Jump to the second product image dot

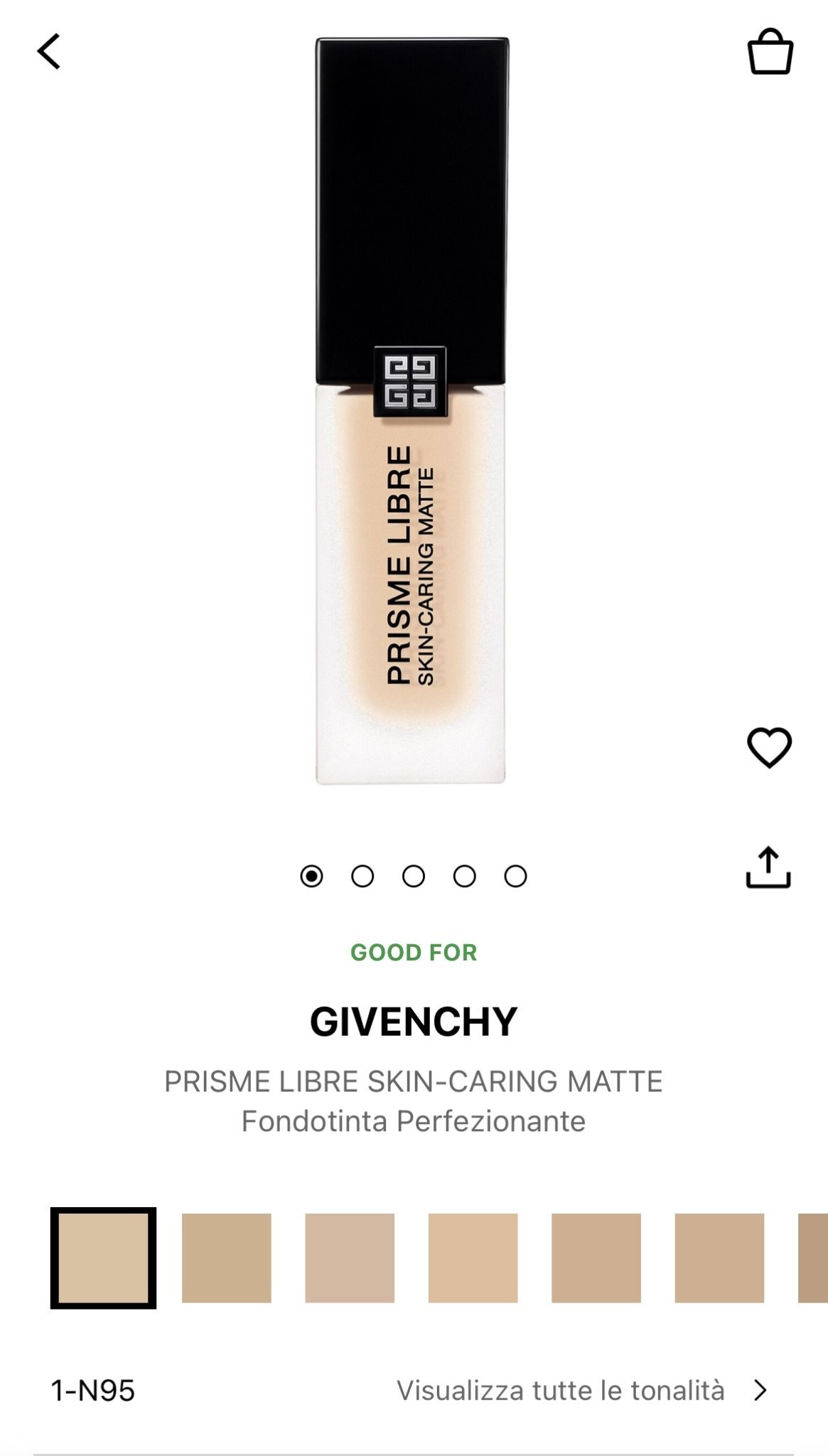(x=362, y=876)
